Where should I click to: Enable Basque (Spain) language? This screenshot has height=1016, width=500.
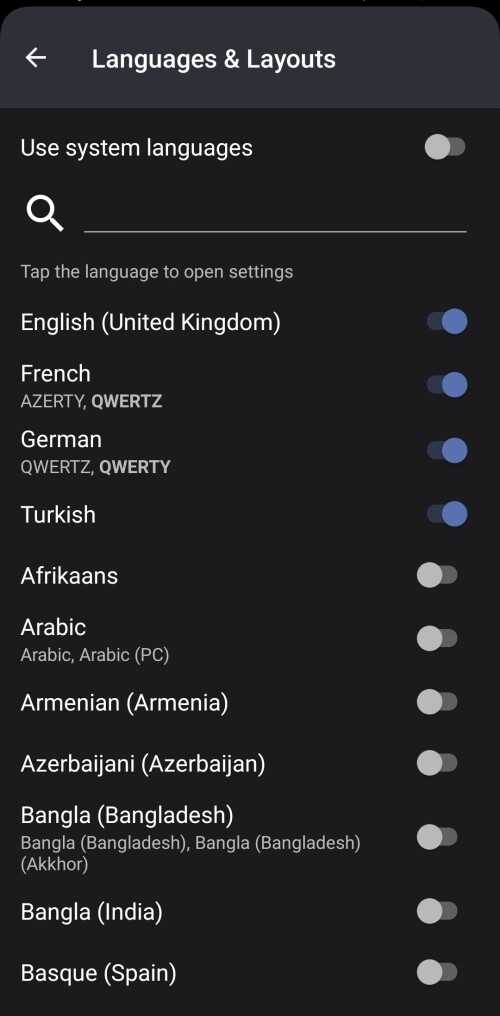(x=437, y=973)
